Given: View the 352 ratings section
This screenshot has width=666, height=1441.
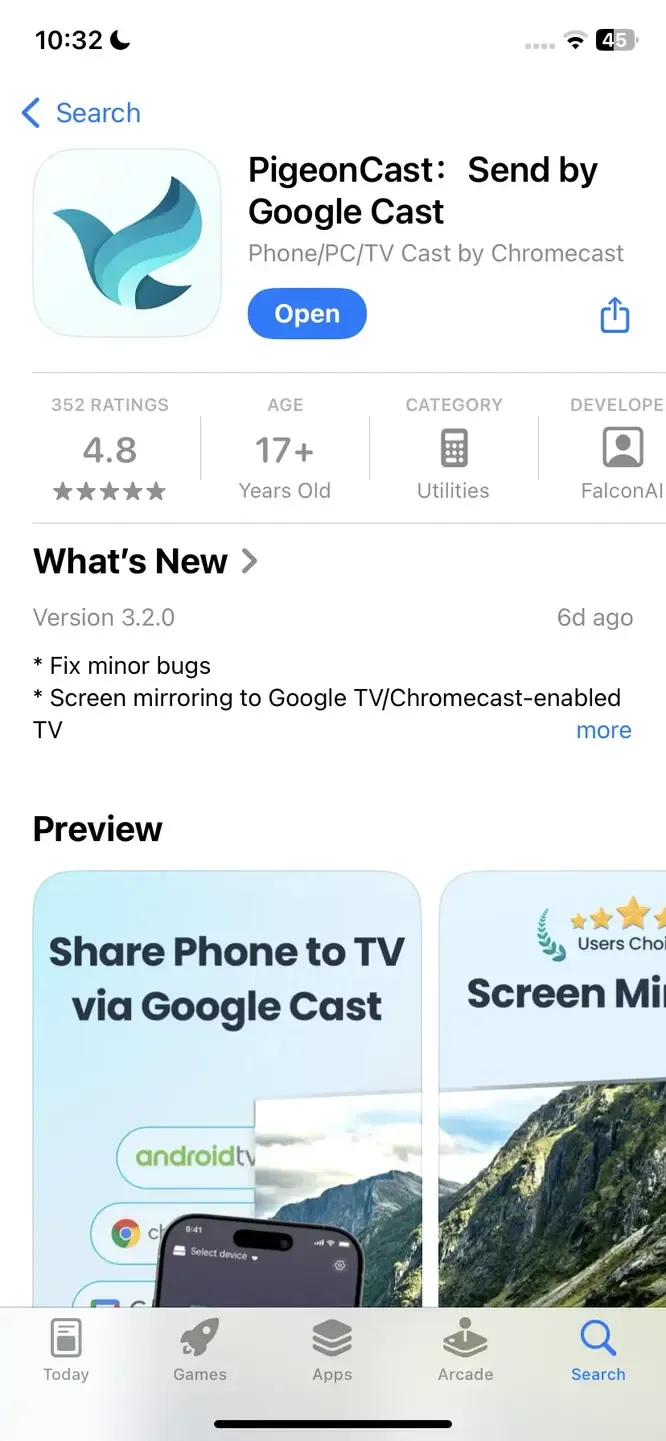Looking at the screenshot, I should pos(110,448).
